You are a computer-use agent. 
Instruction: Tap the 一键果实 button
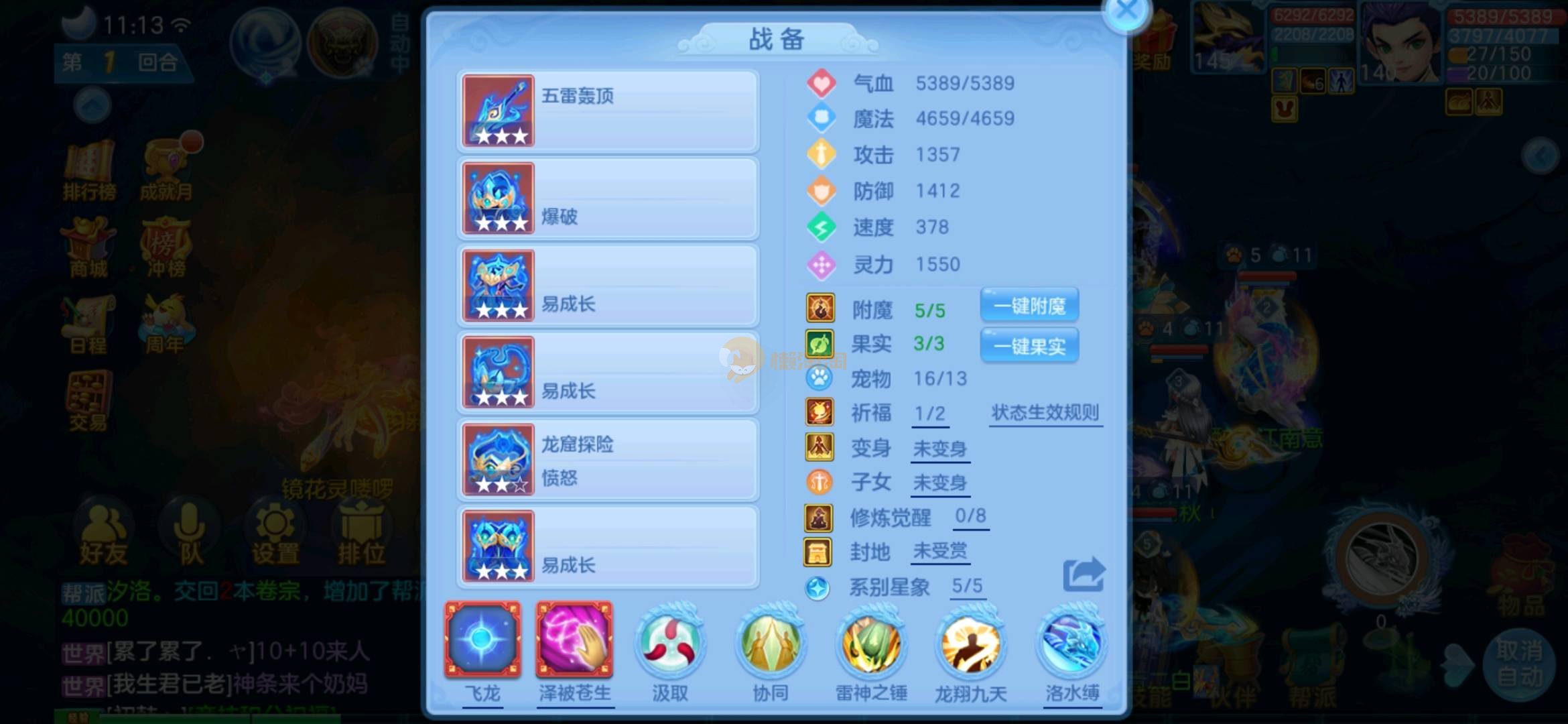click(1029, 346)
